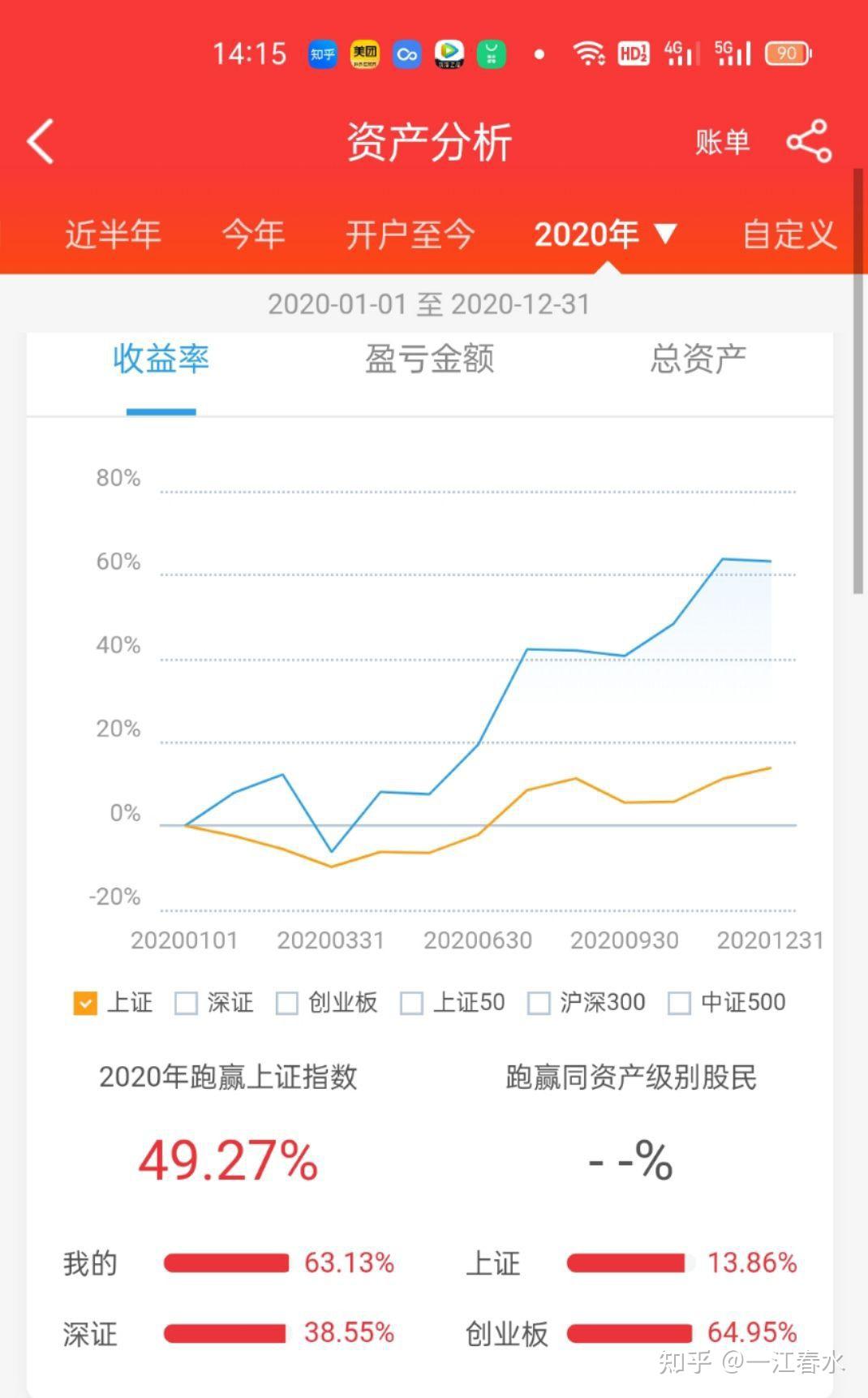The height and width of the screenshot is (1398, 868).
Task: Enable the 创业板 index checkbox
Action: point(287,1003)
